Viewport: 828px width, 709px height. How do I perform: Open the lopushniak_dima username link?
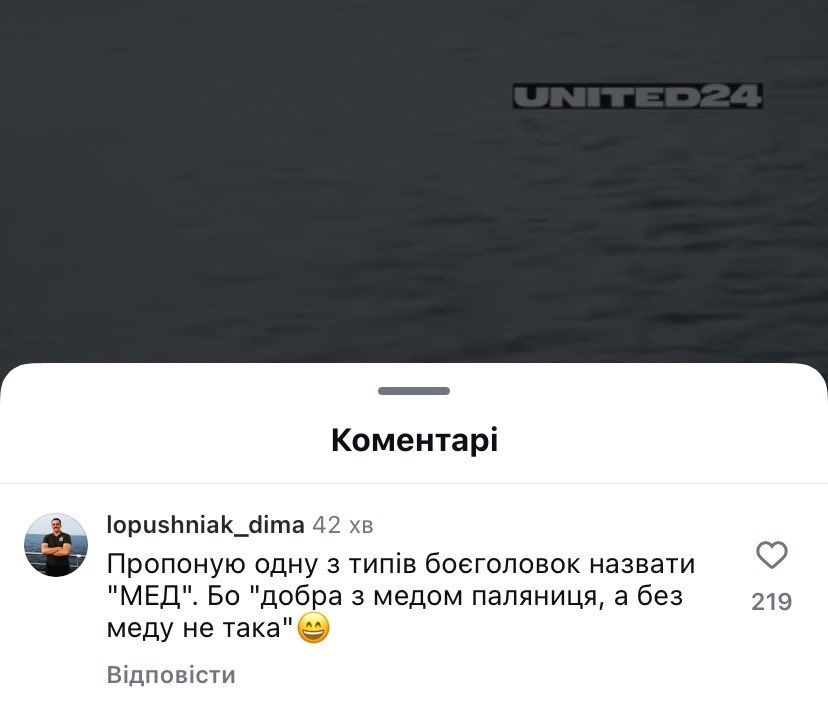pos(205,524)
